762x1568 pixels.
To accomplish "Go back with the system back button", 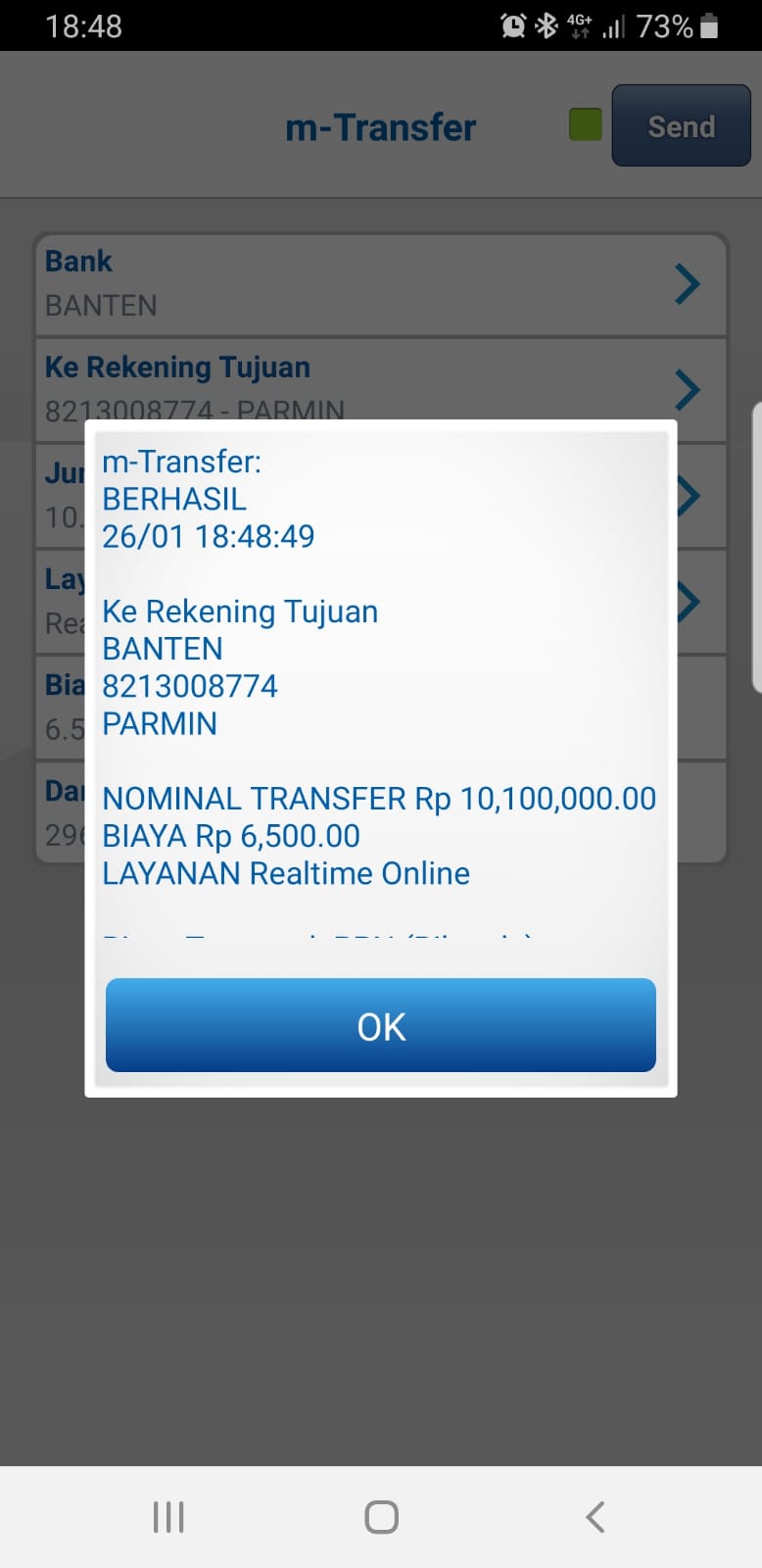I will click(x=595, y=1516).
